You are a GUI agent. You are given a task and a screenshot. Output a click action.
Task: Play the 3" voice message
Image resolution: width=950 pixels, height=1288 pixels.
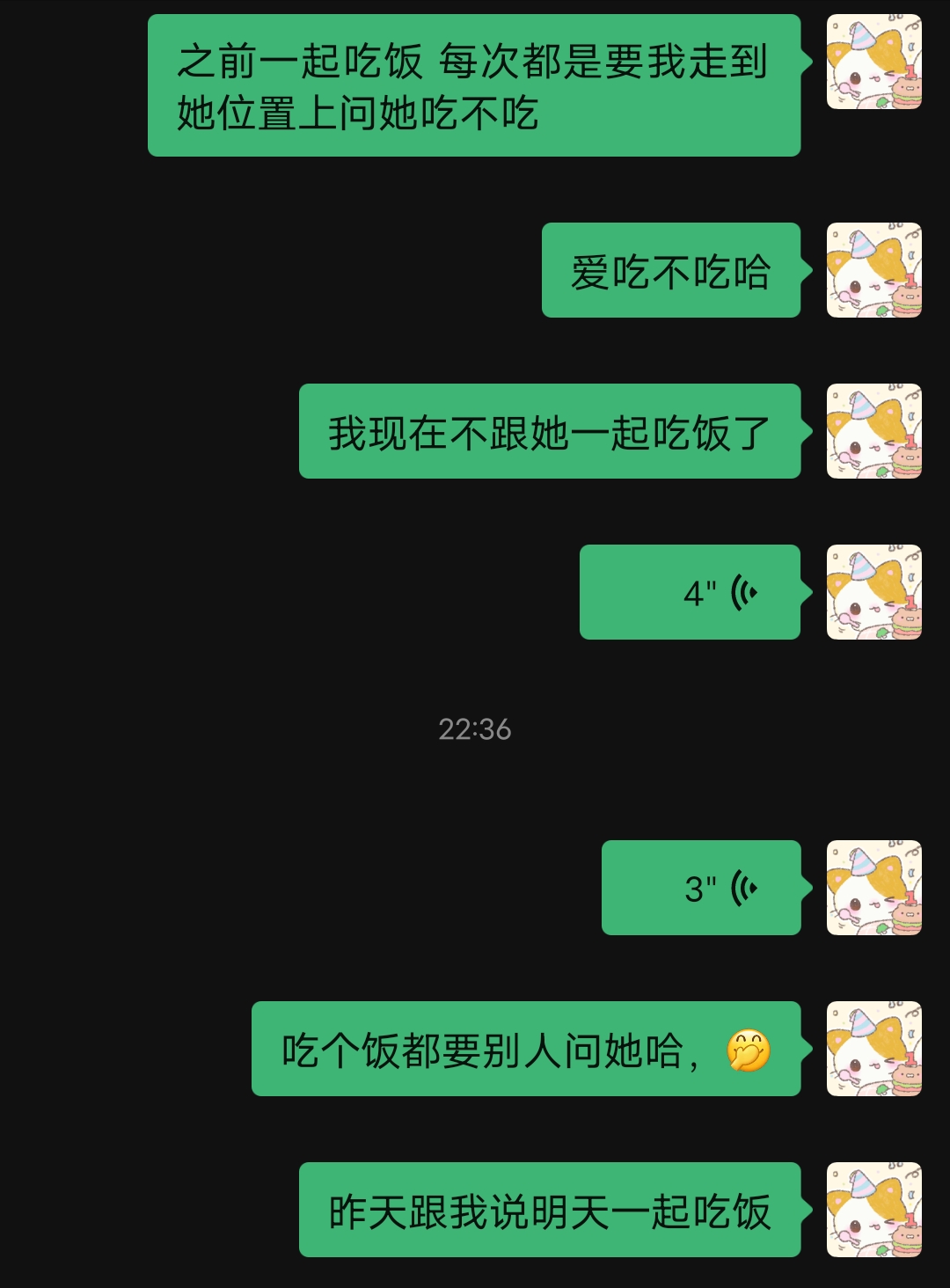pos(701,888)
